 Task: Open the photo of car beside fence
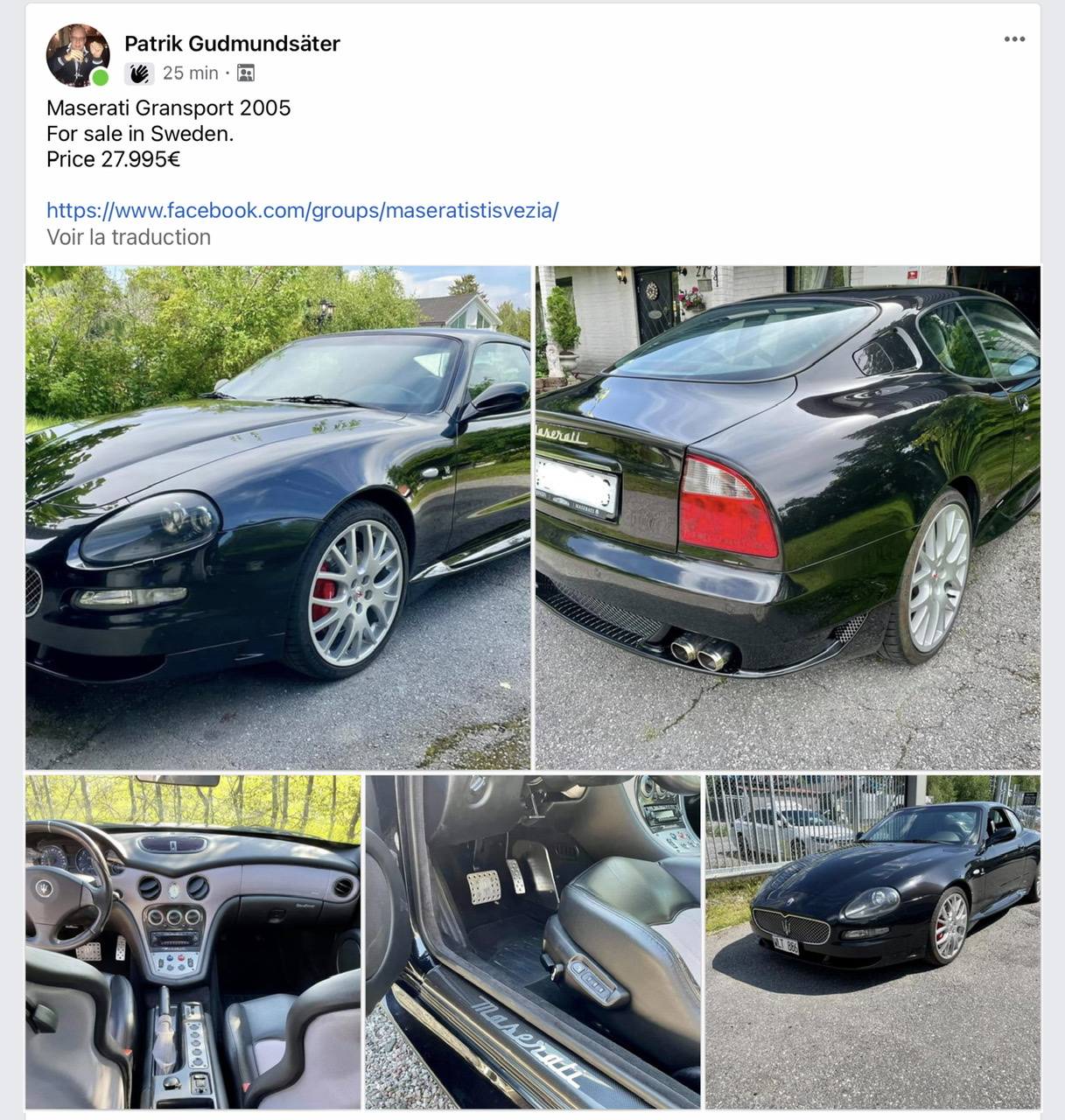click(x=872, y=941)
